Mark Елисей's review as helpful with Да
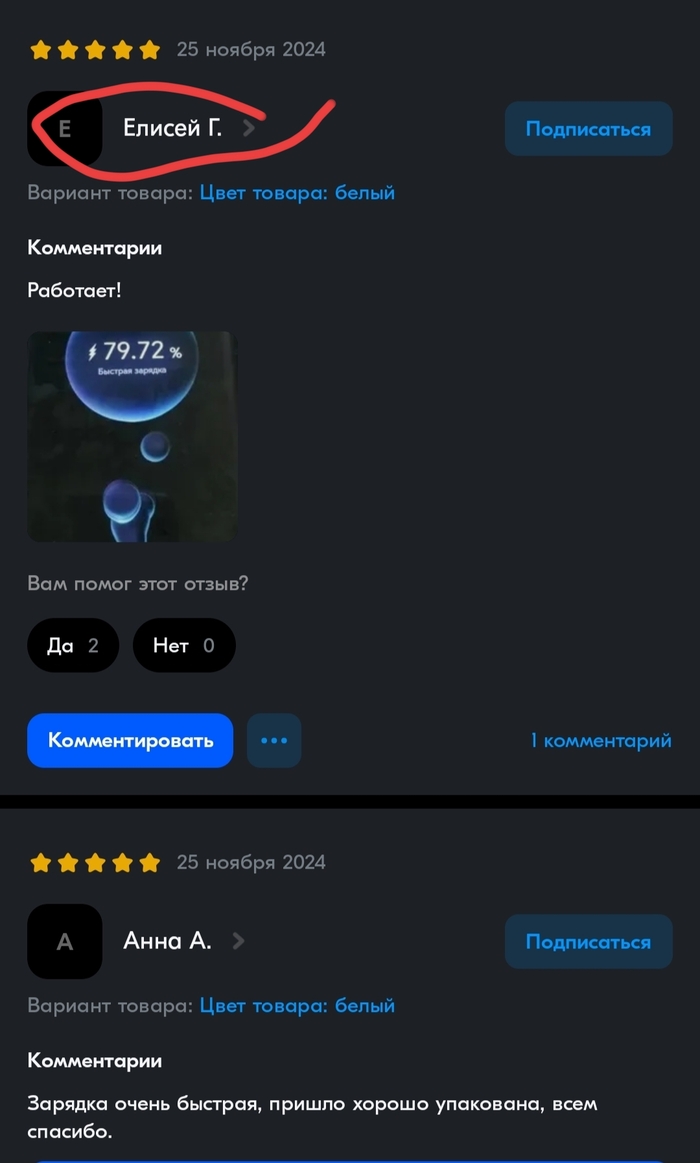This screenshot has width=700, height=1163. pyautogui.click(x=73, y=645)
